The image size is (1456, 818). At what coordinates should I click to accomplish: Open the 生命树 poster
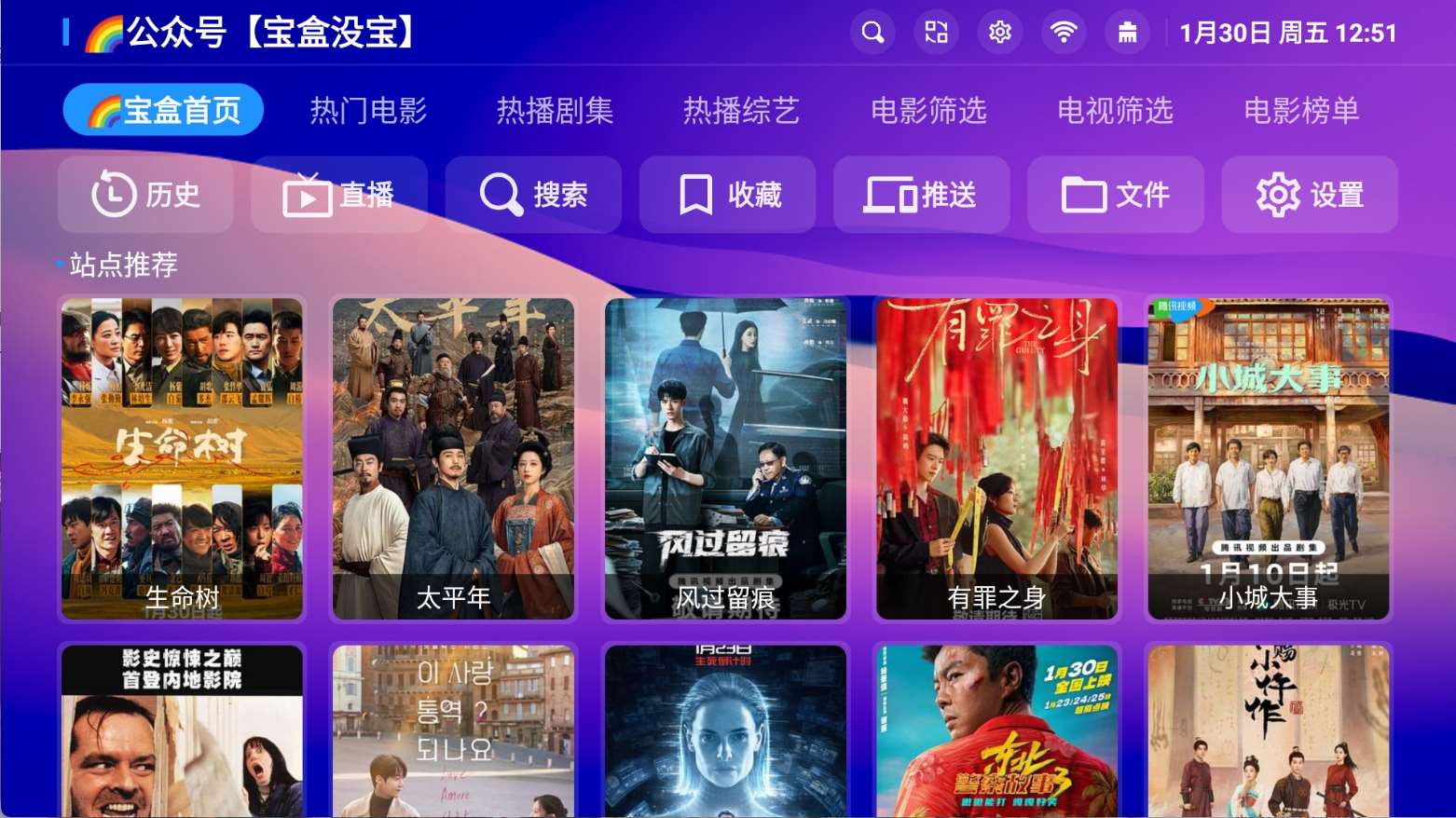(183, 458)
